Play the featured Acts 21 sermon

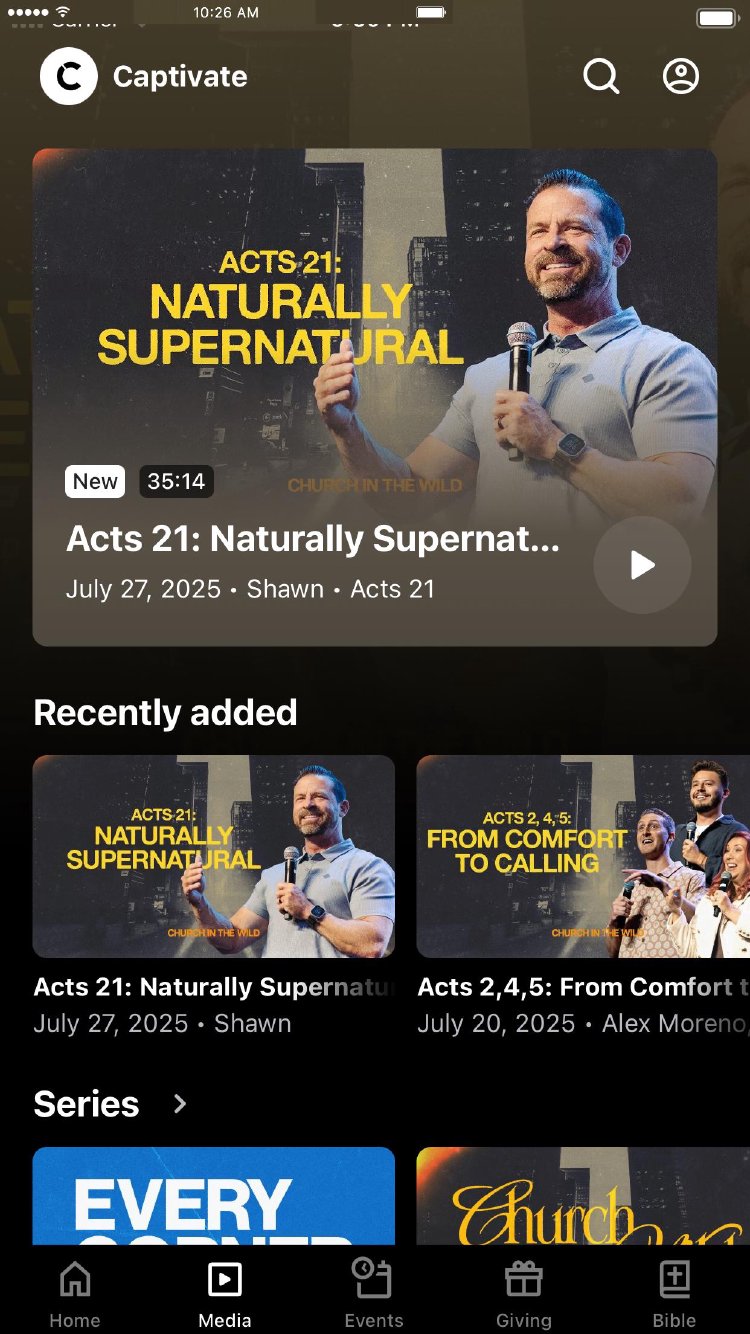pyautogui.click(x=642, y=565)
